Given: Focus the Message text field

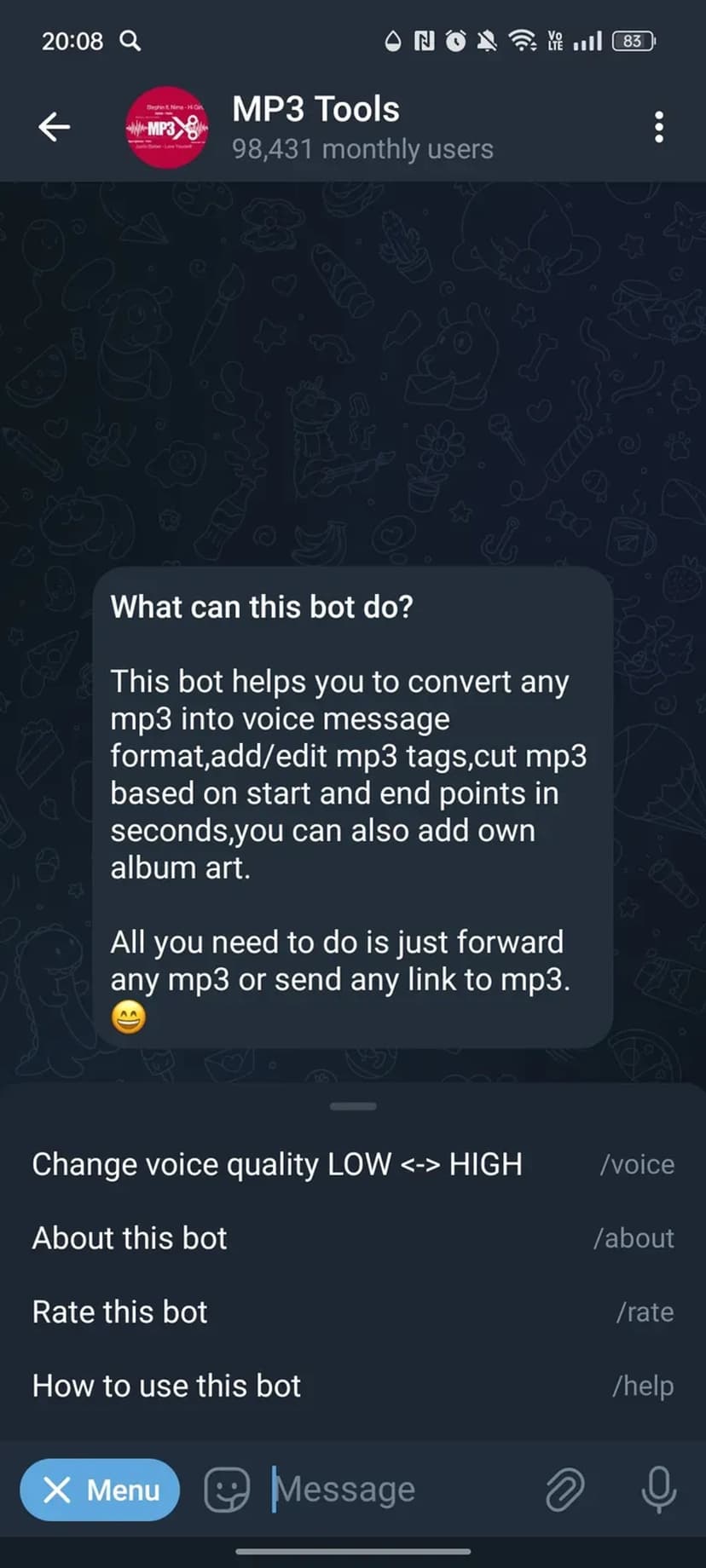Looking at the screenshot, I should (392, 1490).
